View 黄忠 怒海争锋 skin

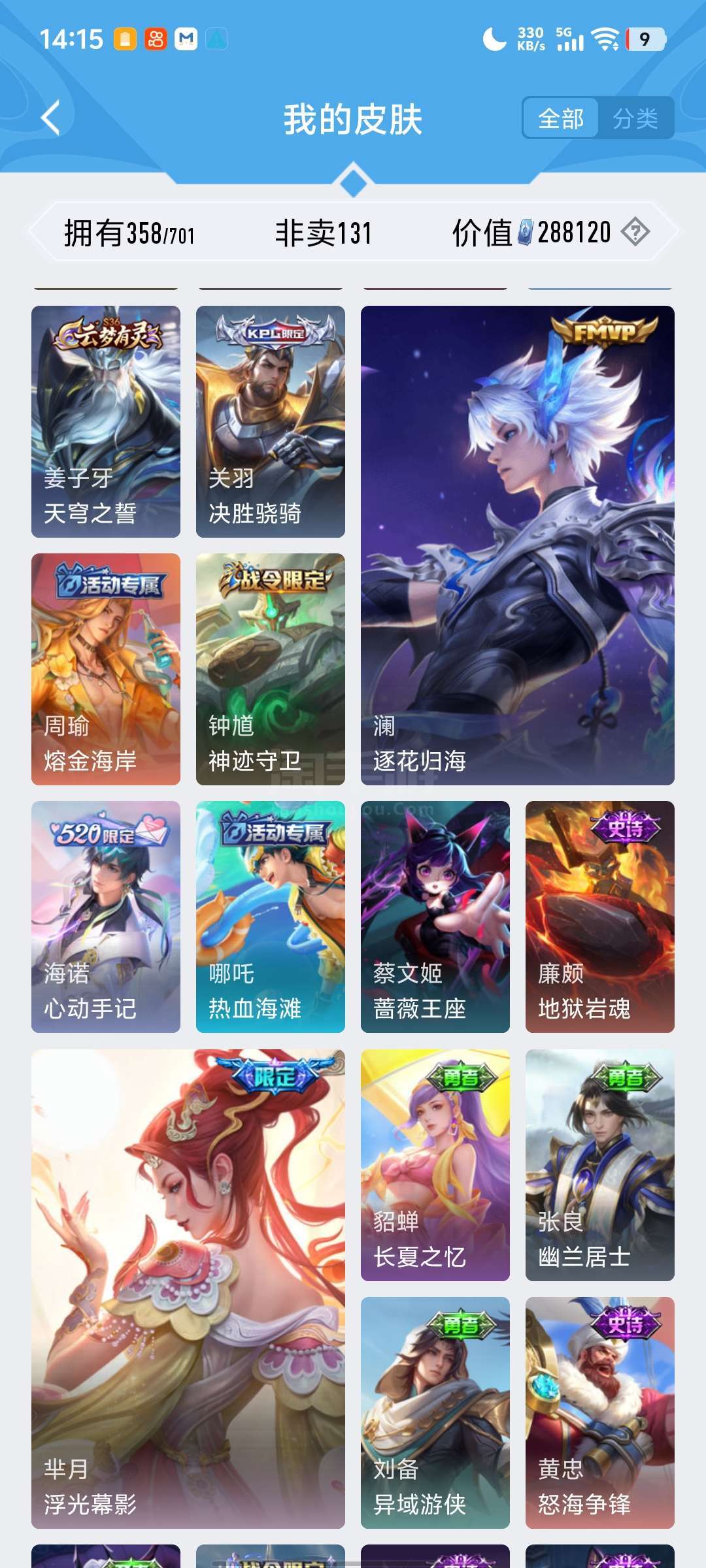click(x=600, y=1413)
